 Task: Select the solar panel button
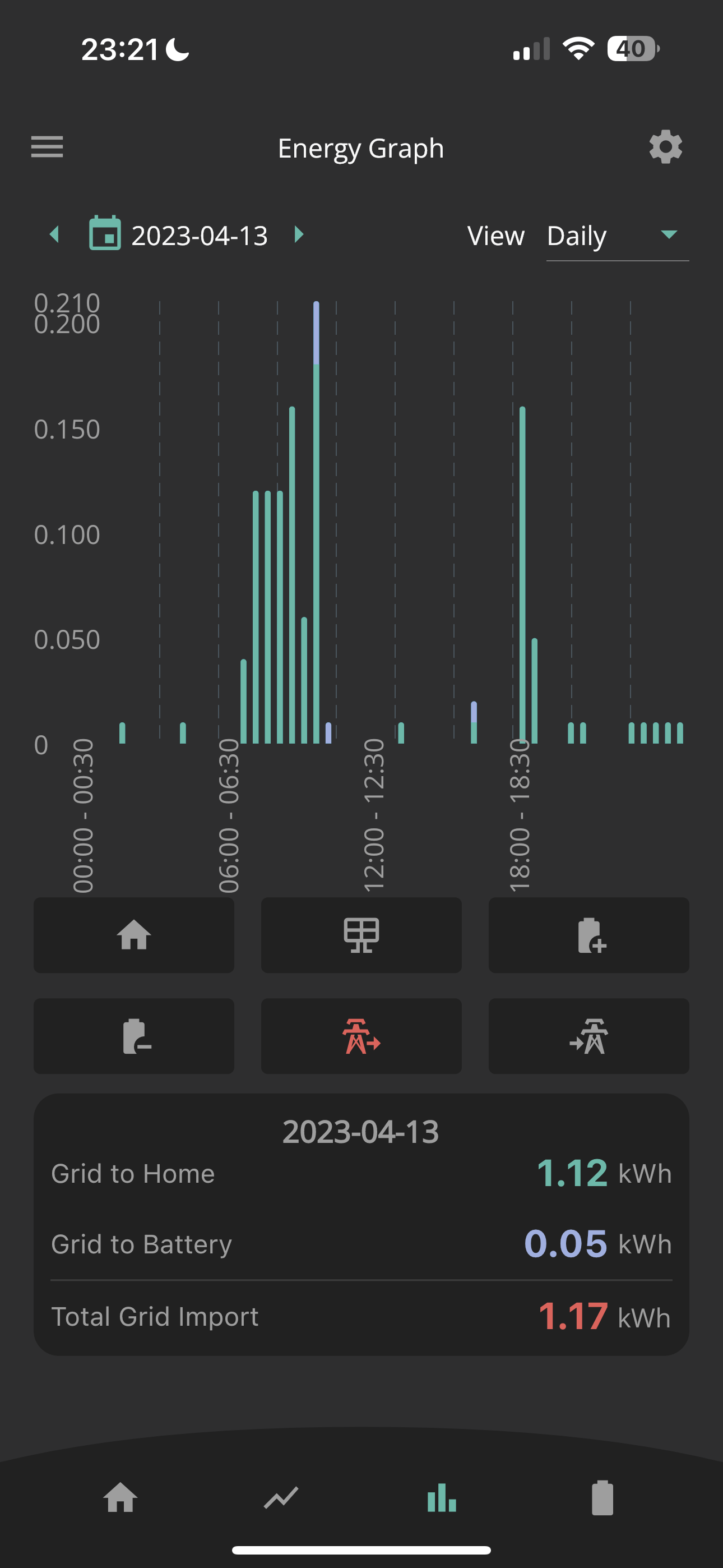pyautogui.click(x=361, y=935)
